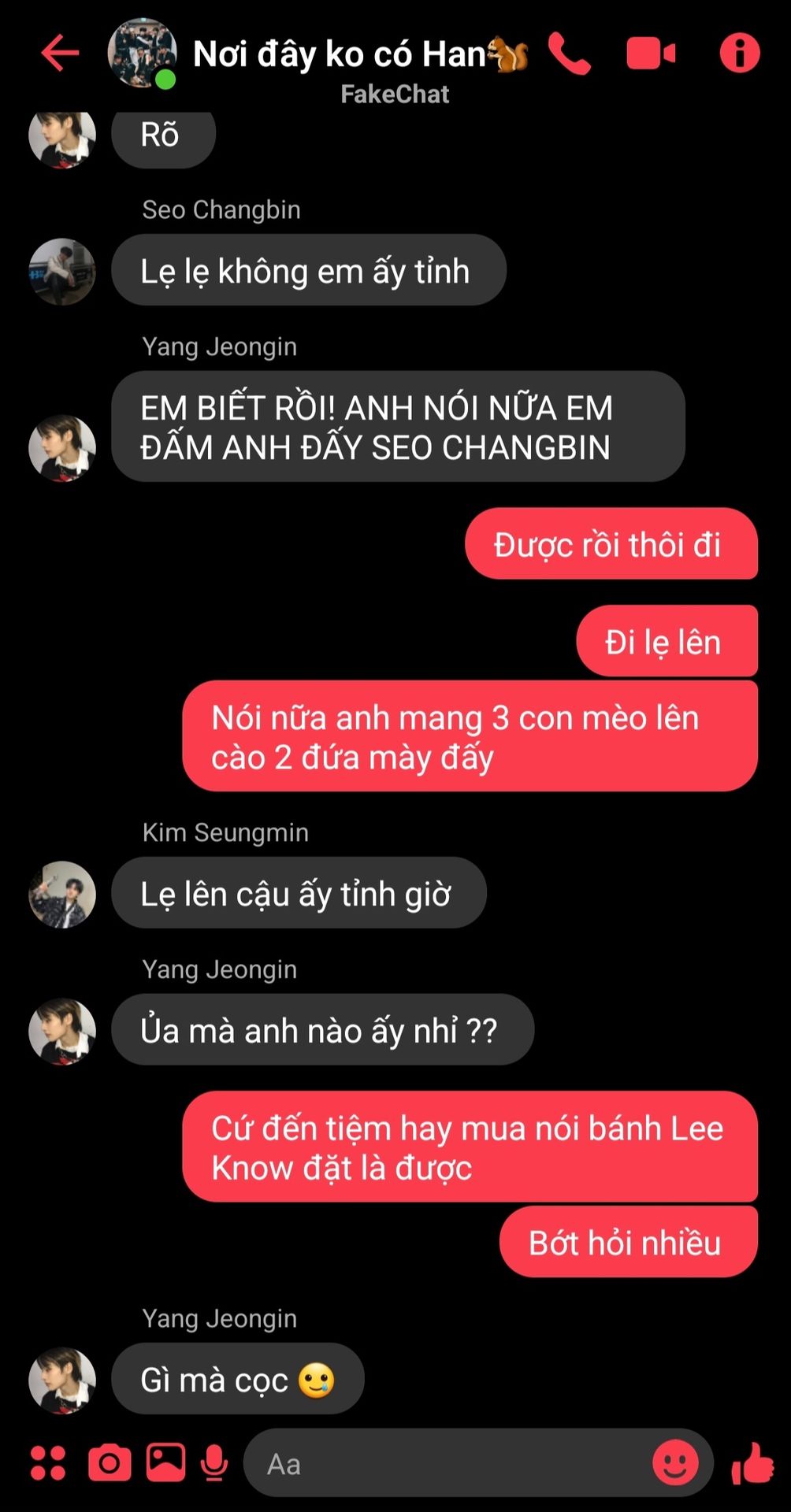
Task: Start a video call with the group
Action: (651, 54)
